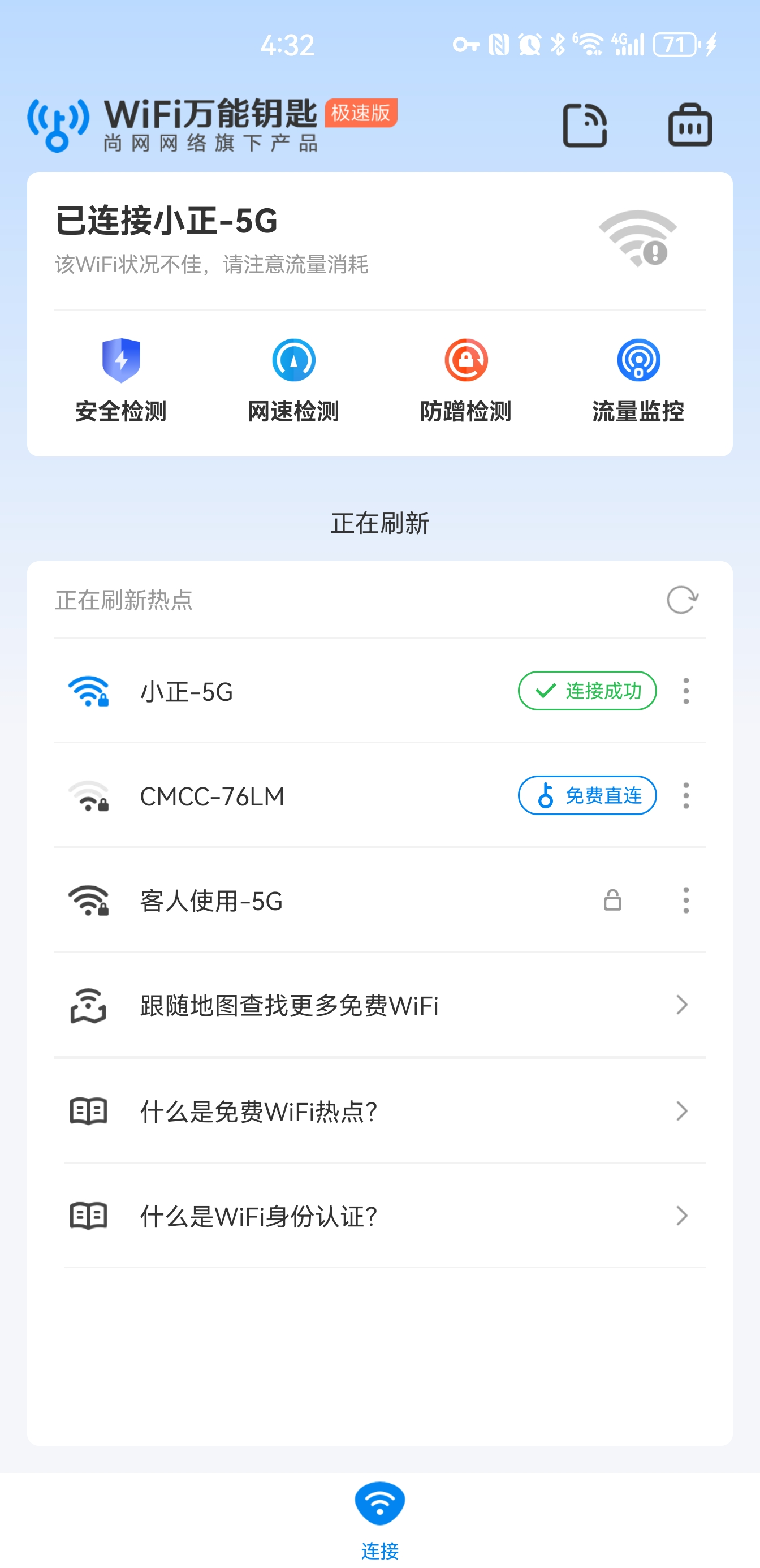The width and height of the screenshot is (760, 1568).
Task: Open the connected 小正-5G status card
Action: 379,241
